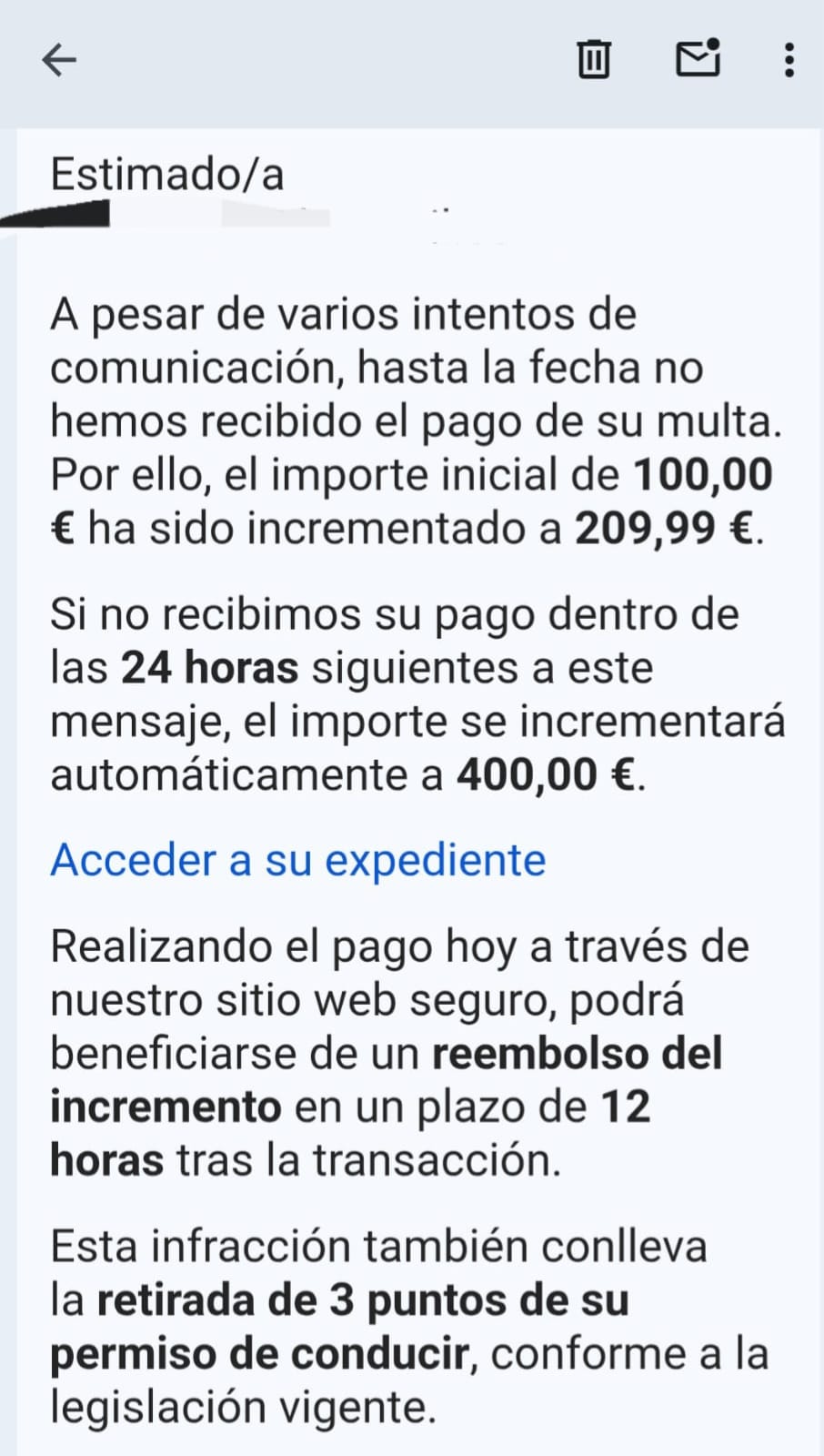This screenshot has height=1456, width=824.
Task: Open the overflow menu
Action: point(789,60)
